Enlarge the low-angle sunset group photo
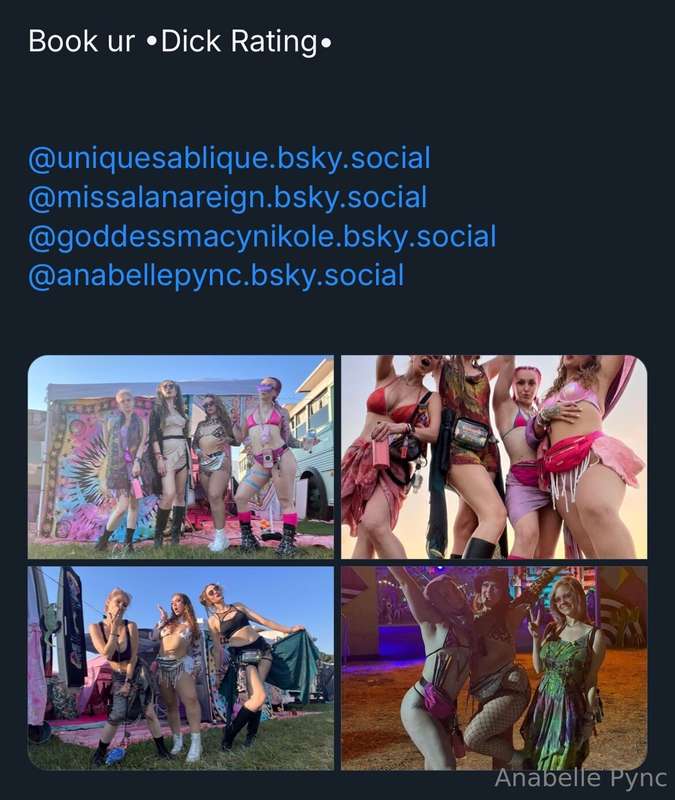675x800 pixels. click(x=494, y=457)
